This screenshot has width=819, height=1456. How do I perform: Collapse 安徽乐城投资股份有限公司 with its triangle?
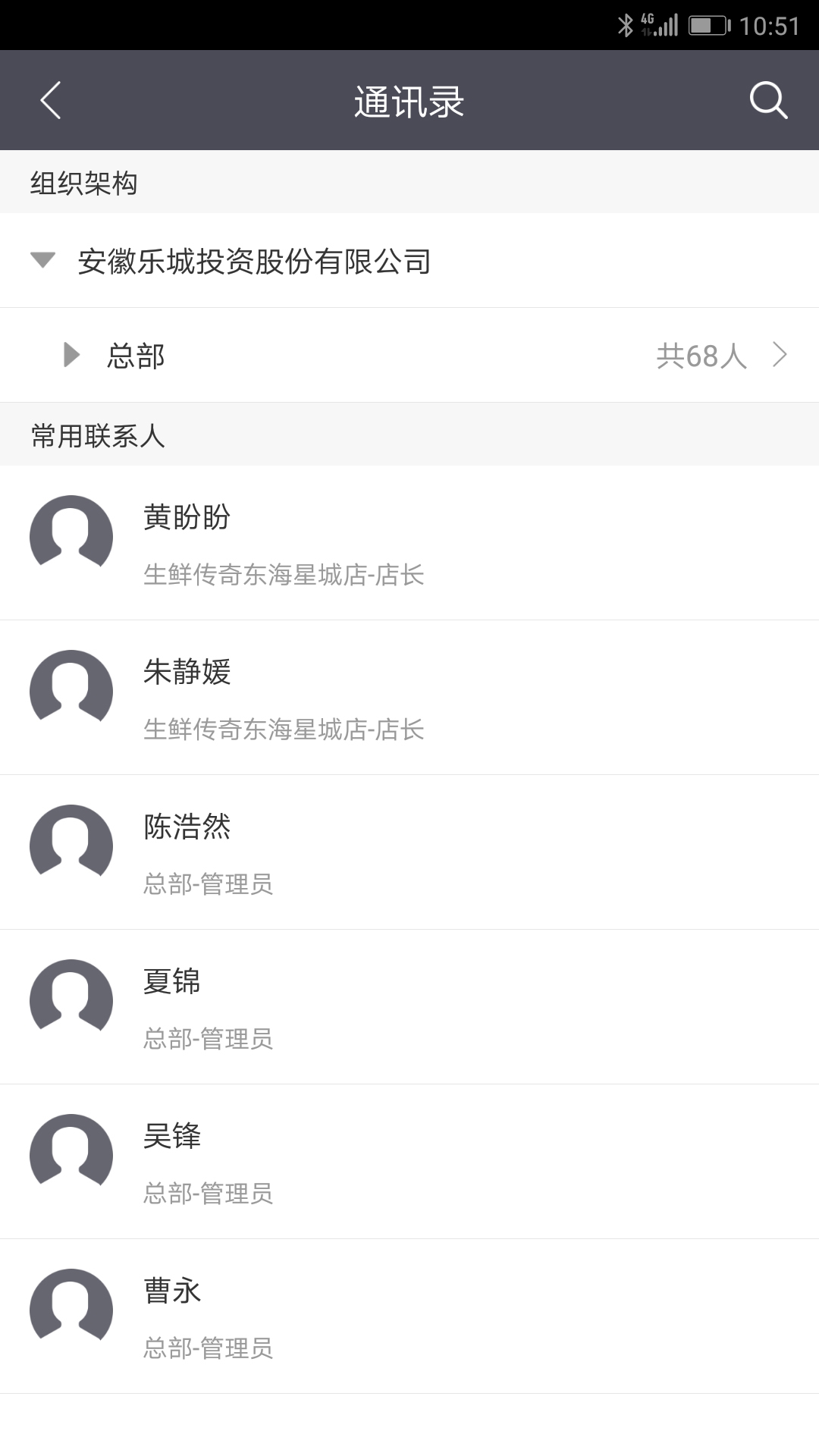click(x=42, y=261)
